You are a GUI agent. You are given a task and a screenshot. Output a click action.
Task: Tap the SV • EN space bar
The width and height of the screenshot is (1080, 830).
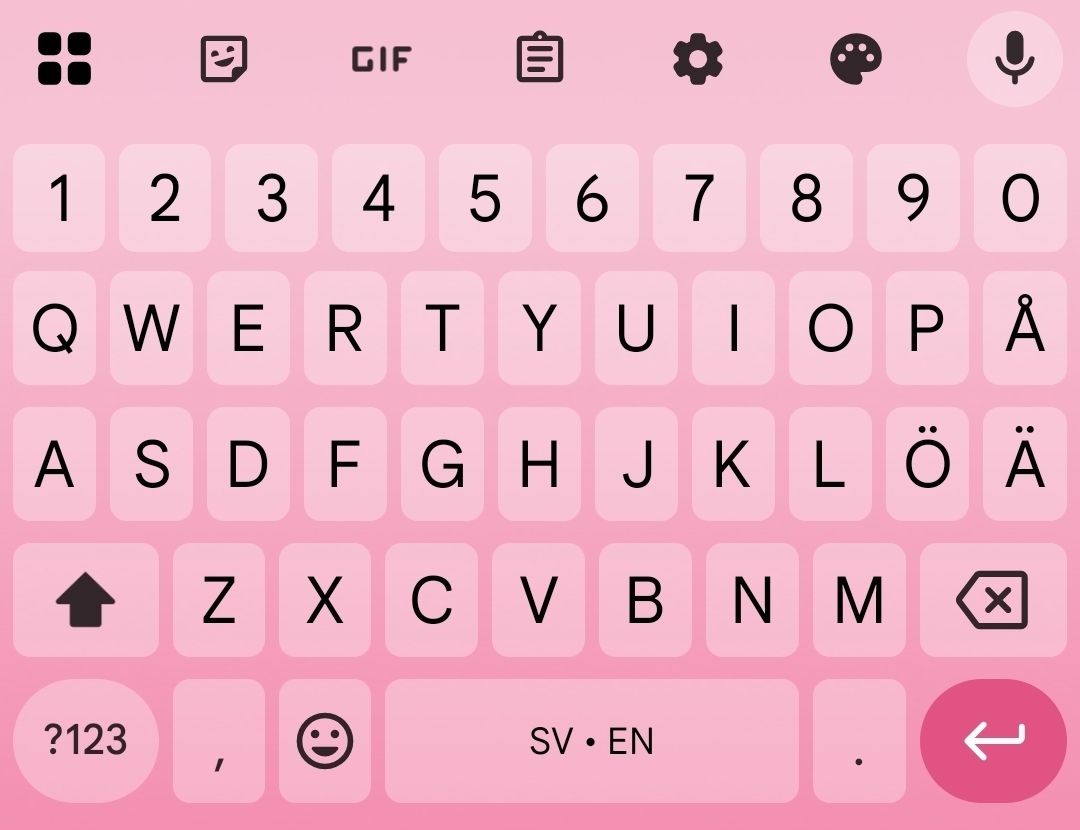591,741
